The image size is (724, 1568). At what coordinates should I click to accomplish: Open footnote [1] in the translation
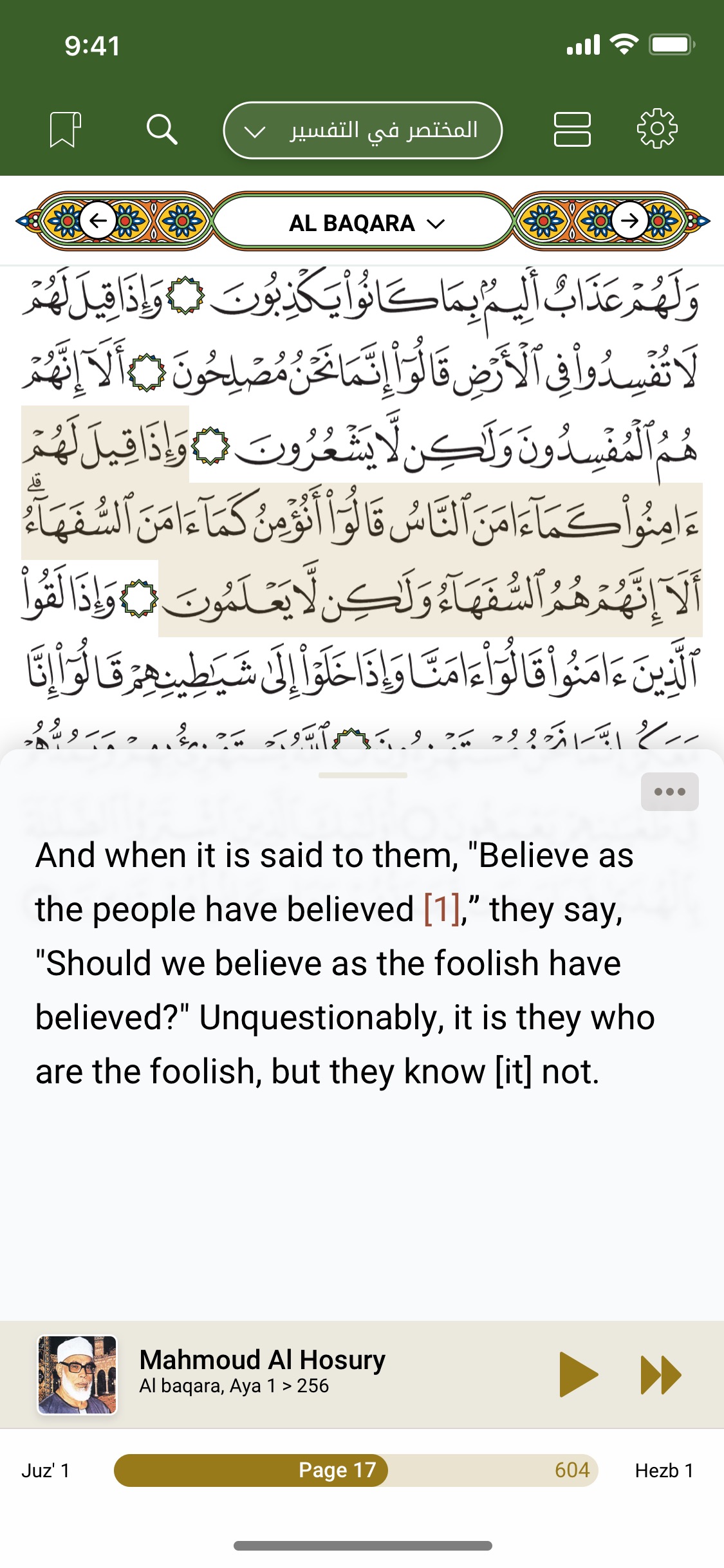tap(441, 910)
